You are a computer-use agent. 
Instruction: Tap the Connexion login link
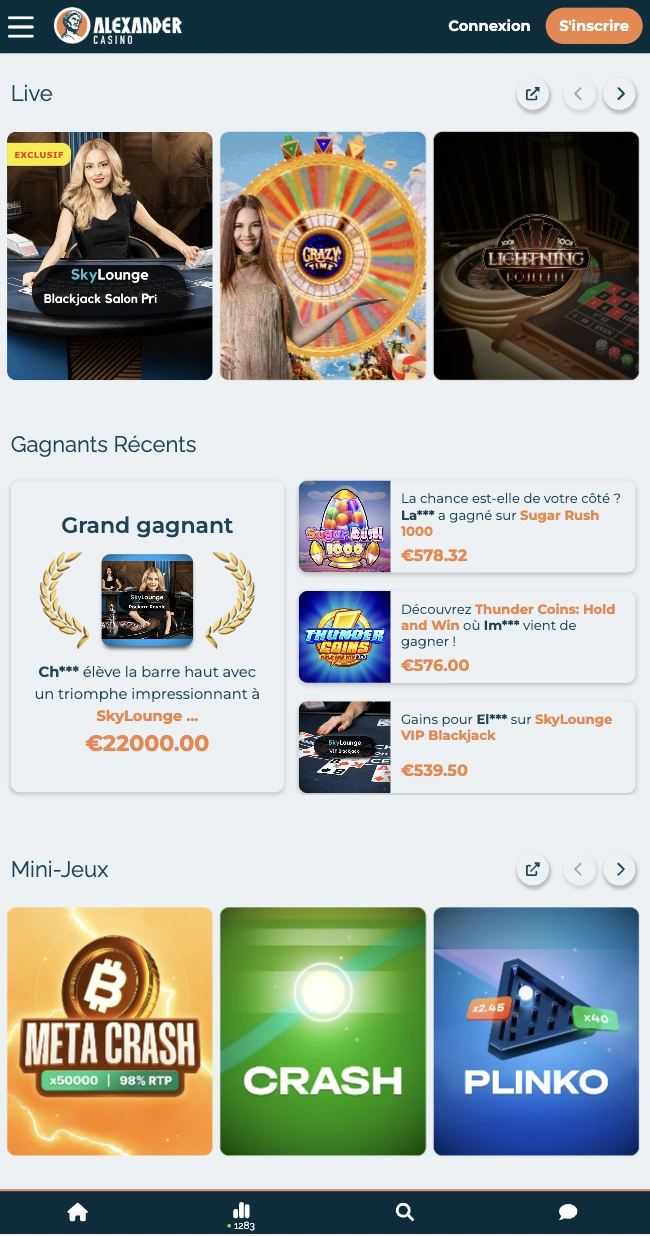click(489, 26)
